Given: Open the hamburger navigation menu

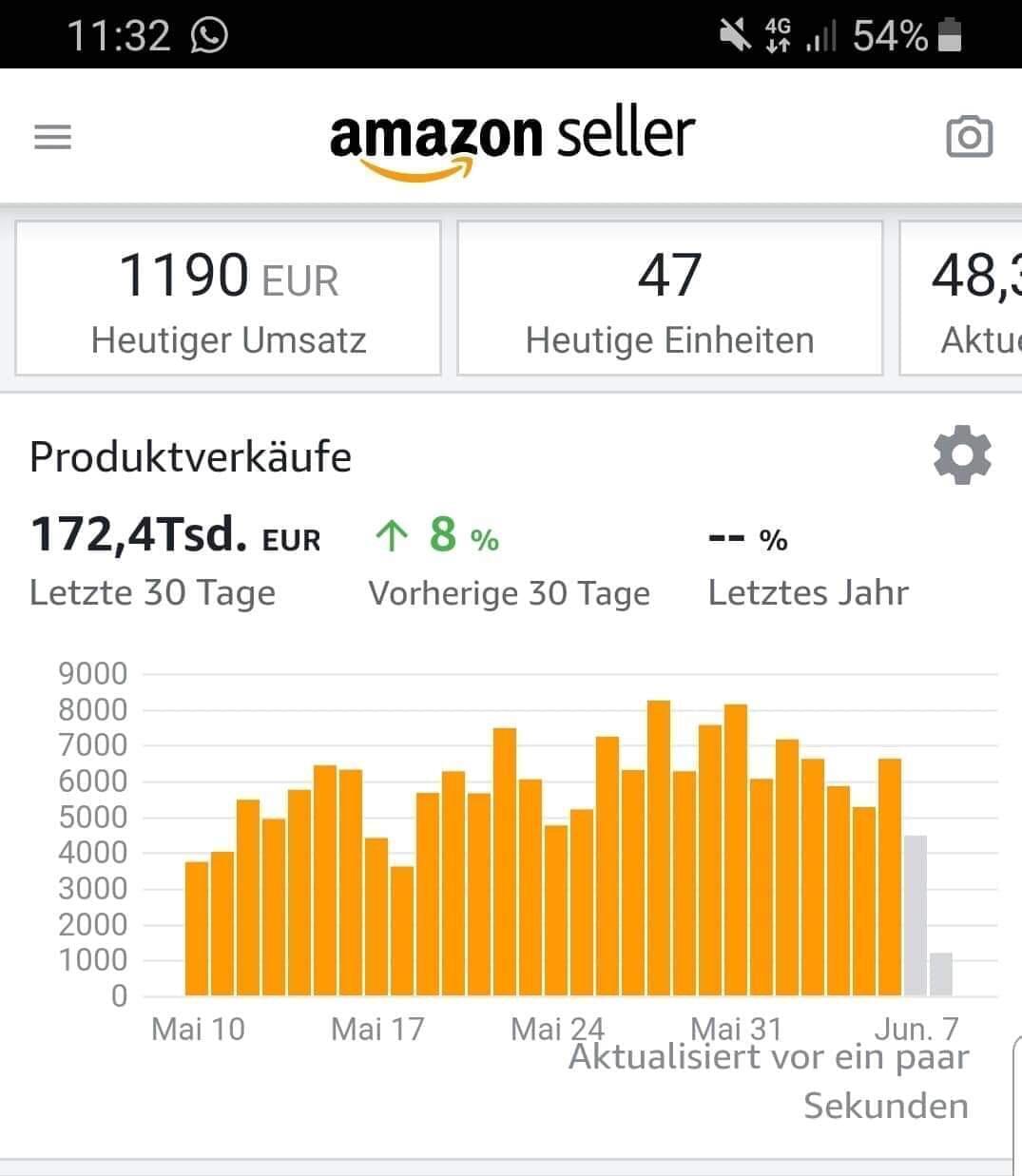Looking at the screenshot, I should [52, 138].
